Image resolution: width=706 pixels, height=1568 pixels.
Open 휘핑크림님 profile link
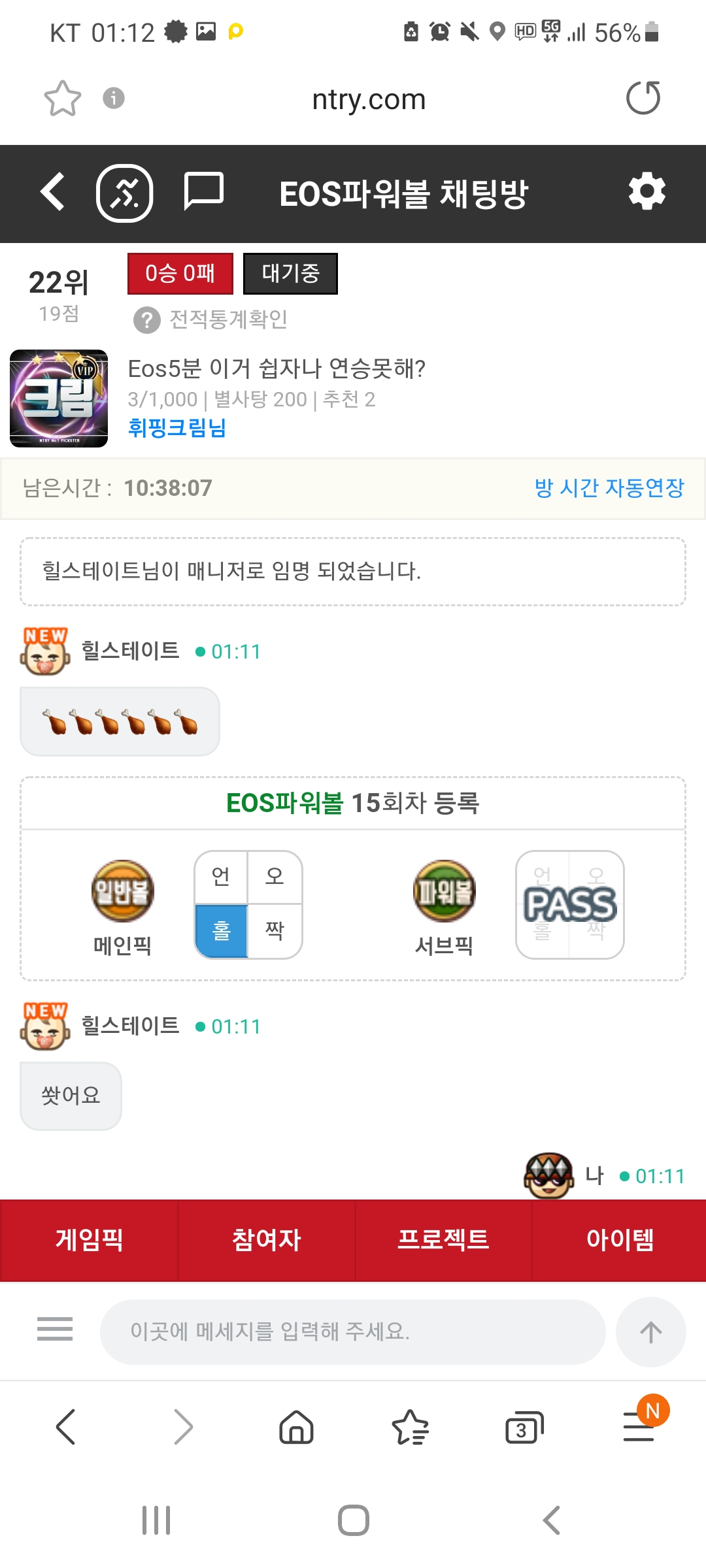[177, 428]
